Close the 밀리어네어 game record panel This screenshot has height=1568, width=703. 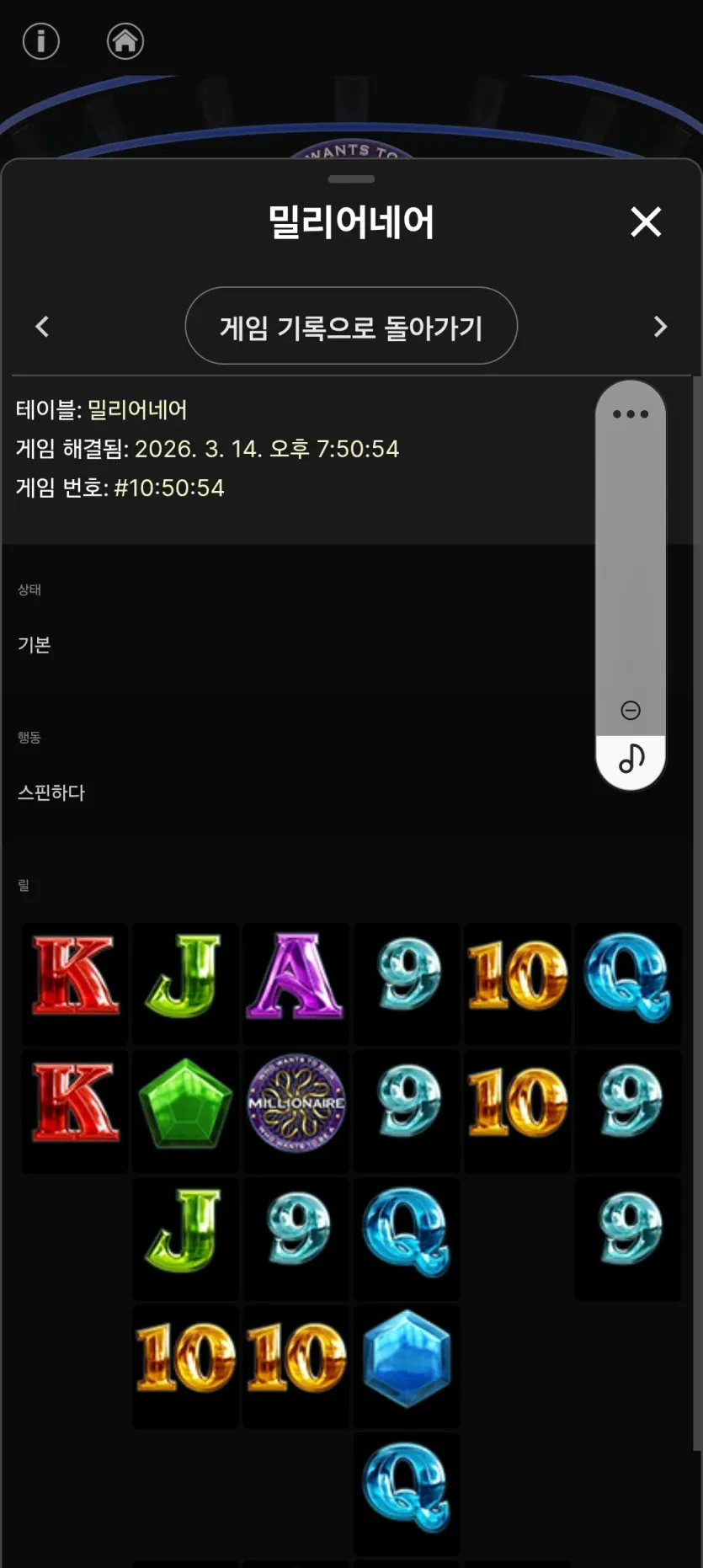click(x=646, y=221)
